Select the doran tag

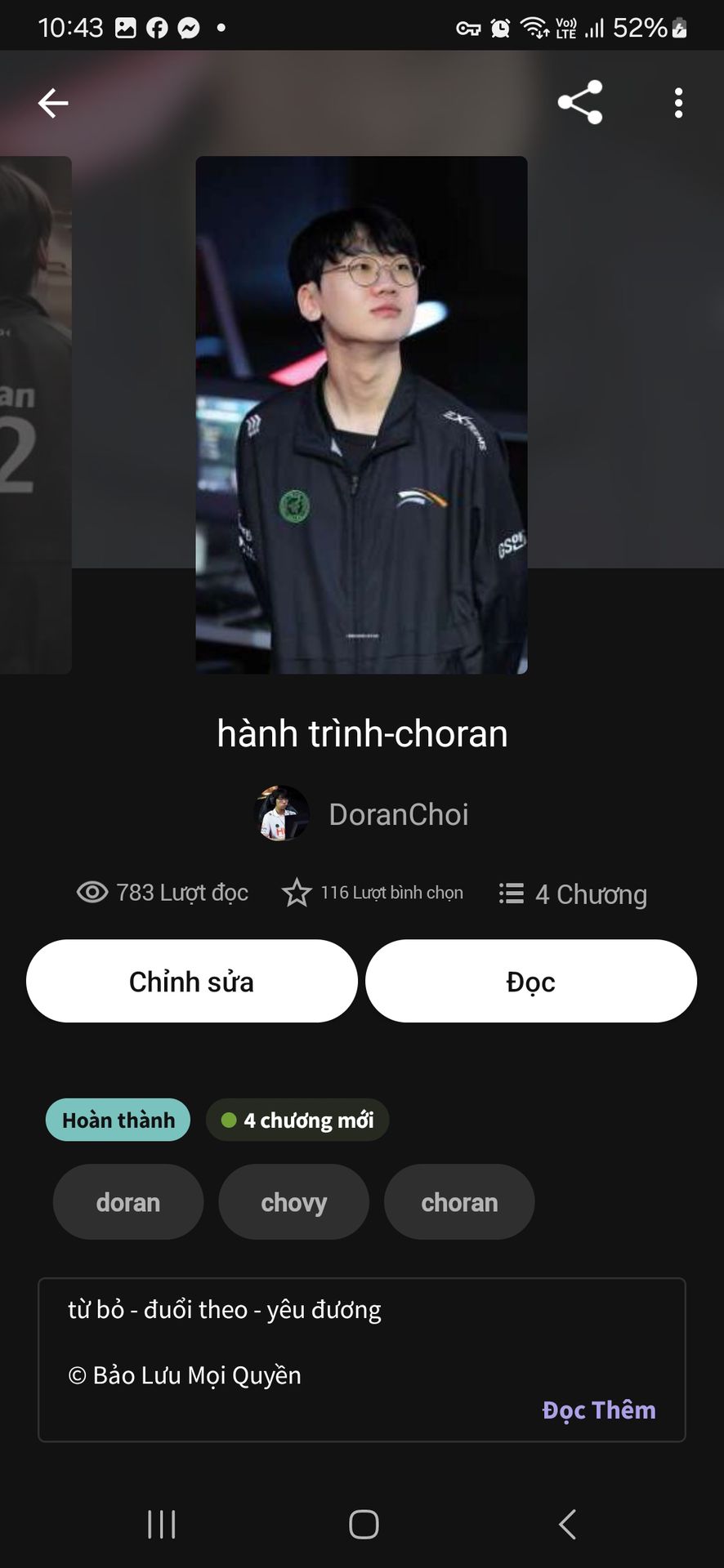point(128,1202)
